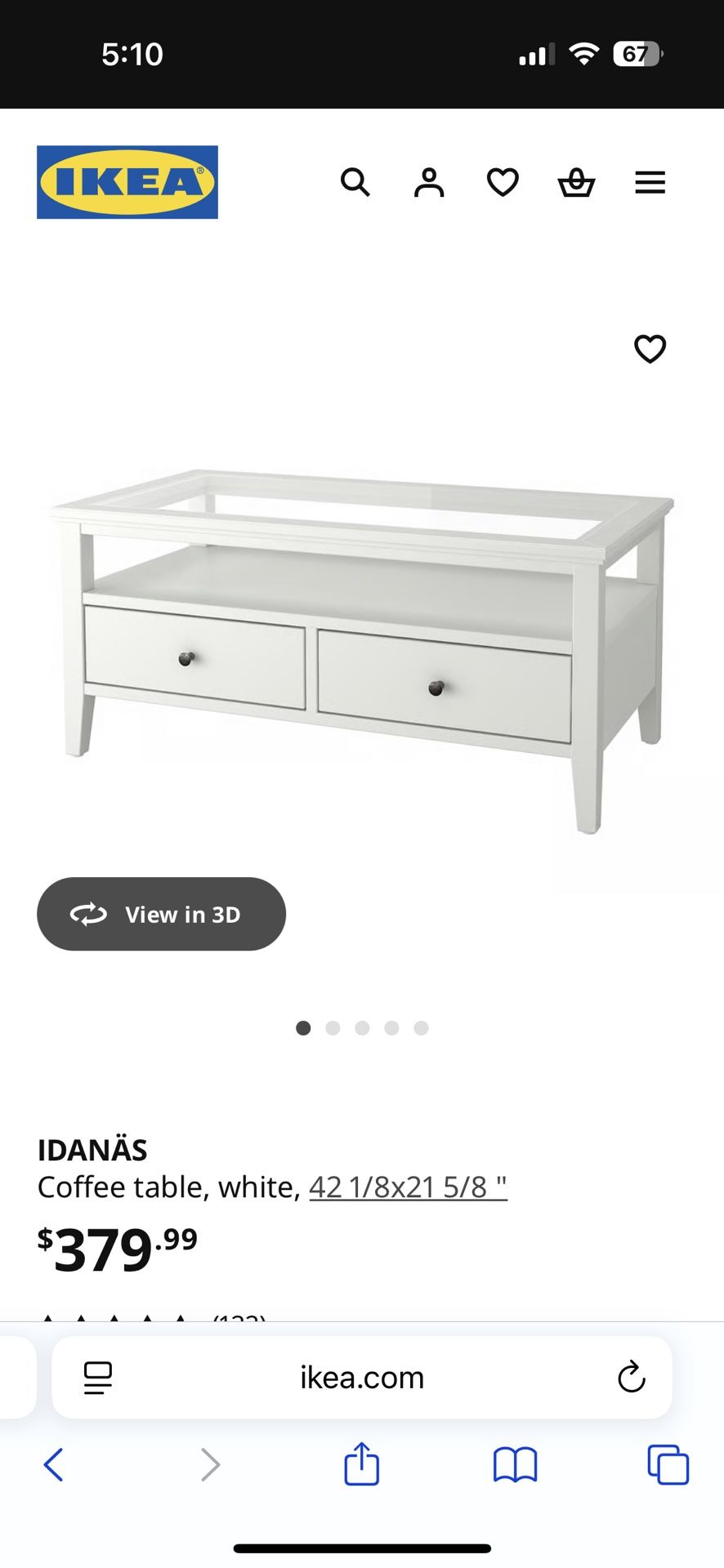Select the third carousel dot
Screen dimensions: 724x1568
point(361,1028)
